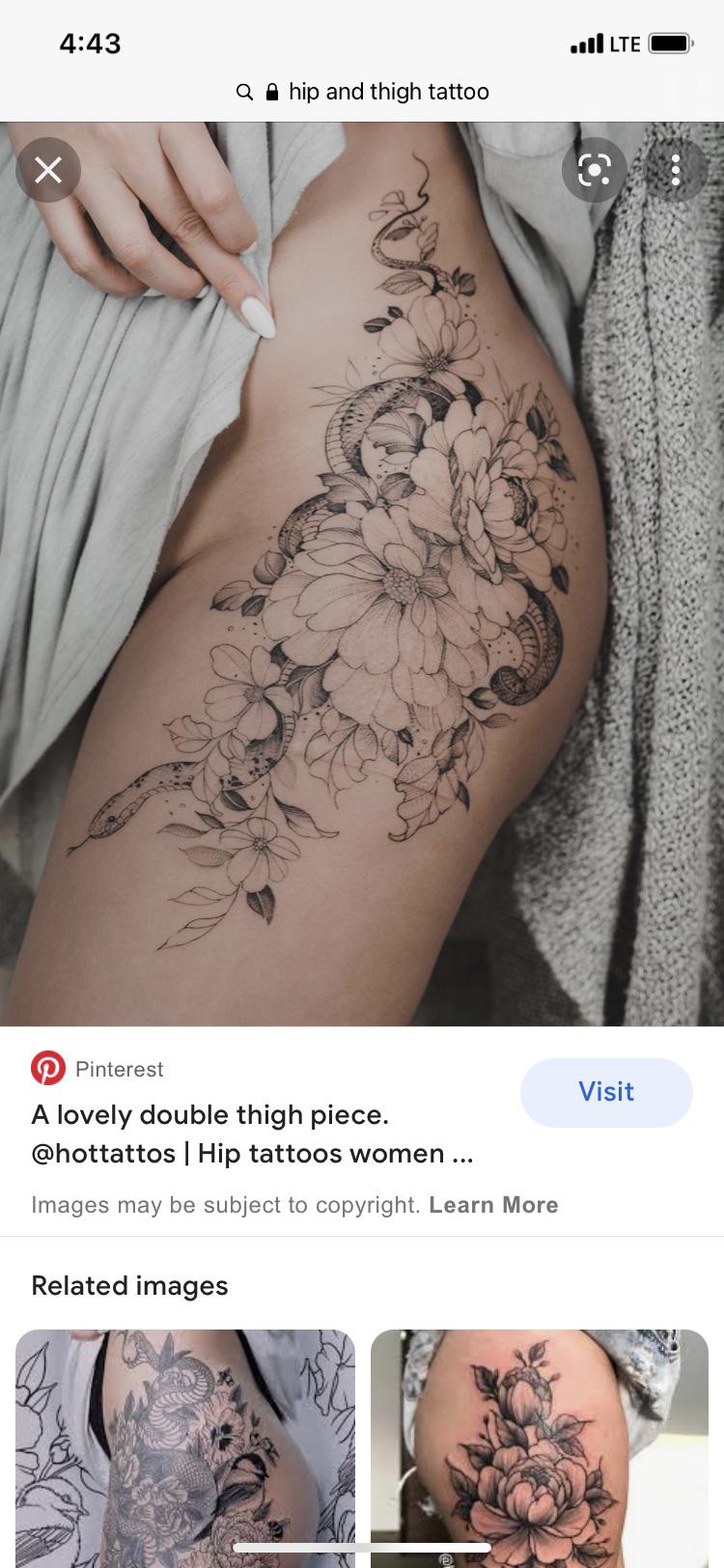This screenshot has height=1568, width=724.
Task: Open the related snake and flowers tattoo image
Action: pyautogui.click(x=185, y=1446)
